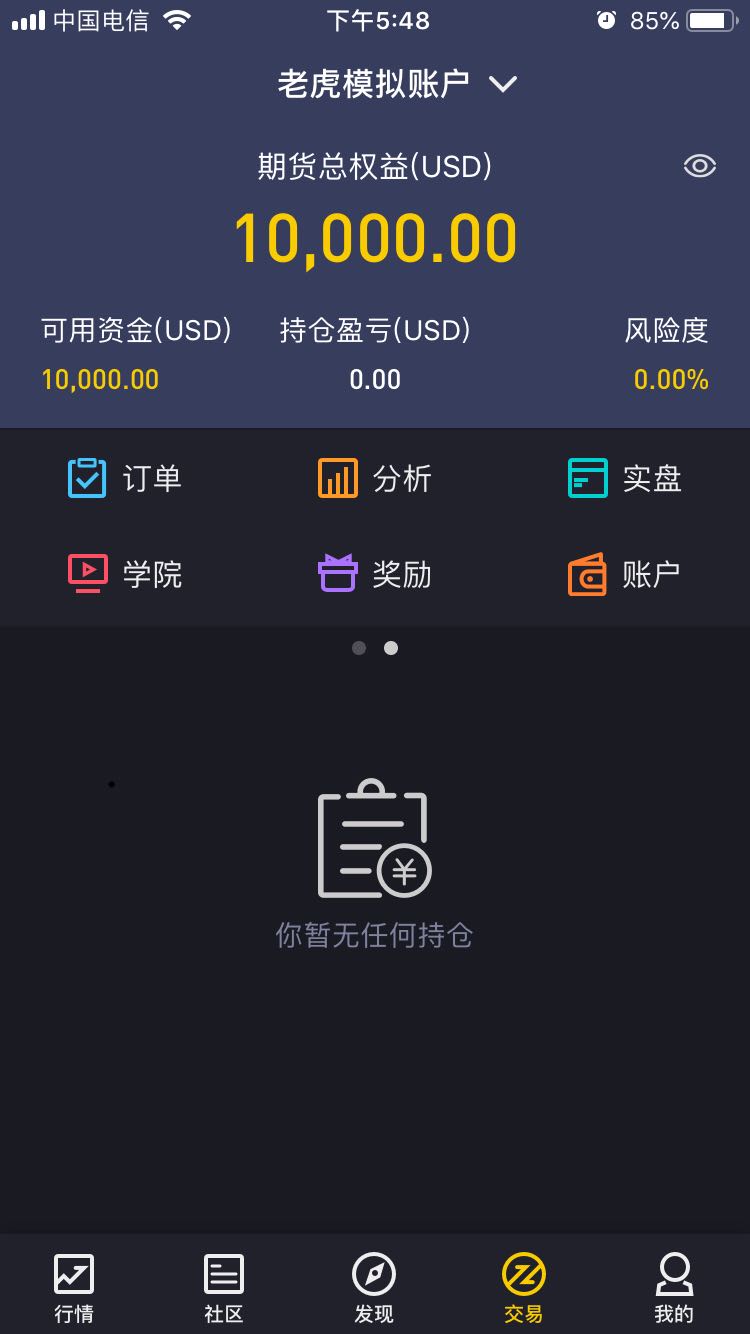Hide account balance with the eye icon

coord(699,166)
